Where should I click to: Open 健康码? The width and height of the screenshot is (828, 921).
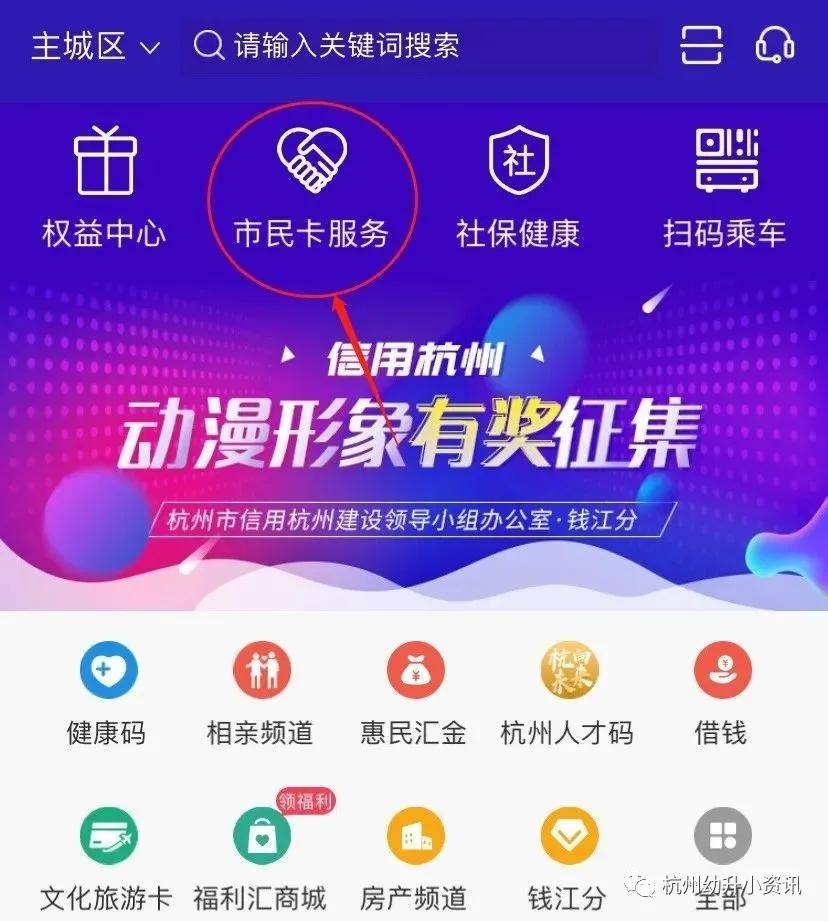106,692
